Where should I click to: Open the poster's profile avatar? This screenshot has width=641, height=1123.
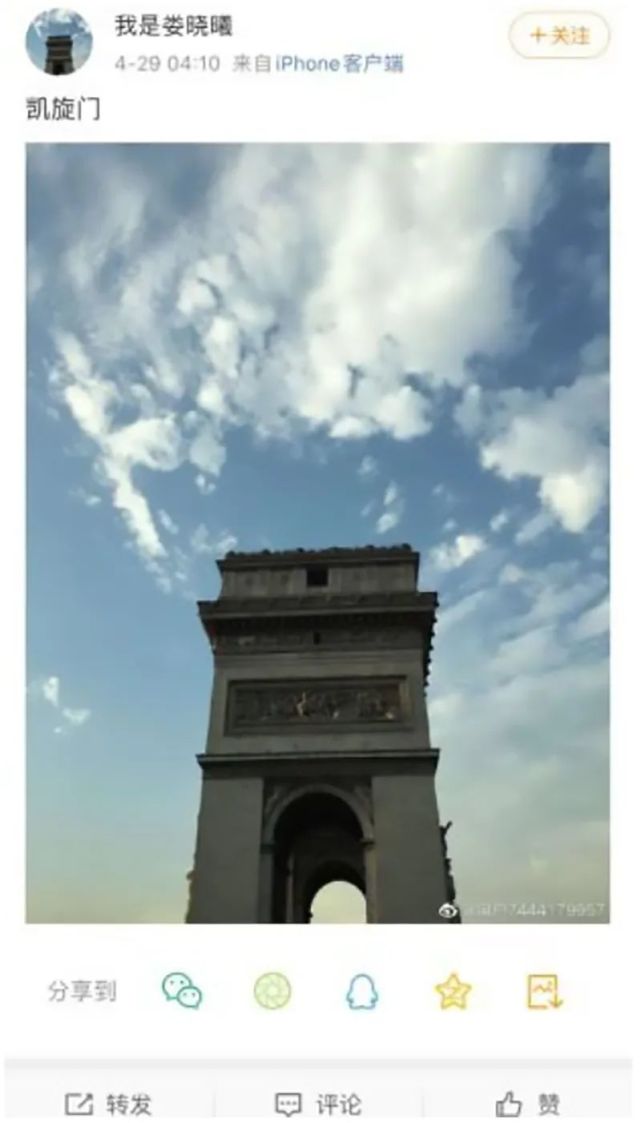coord(59,42)
